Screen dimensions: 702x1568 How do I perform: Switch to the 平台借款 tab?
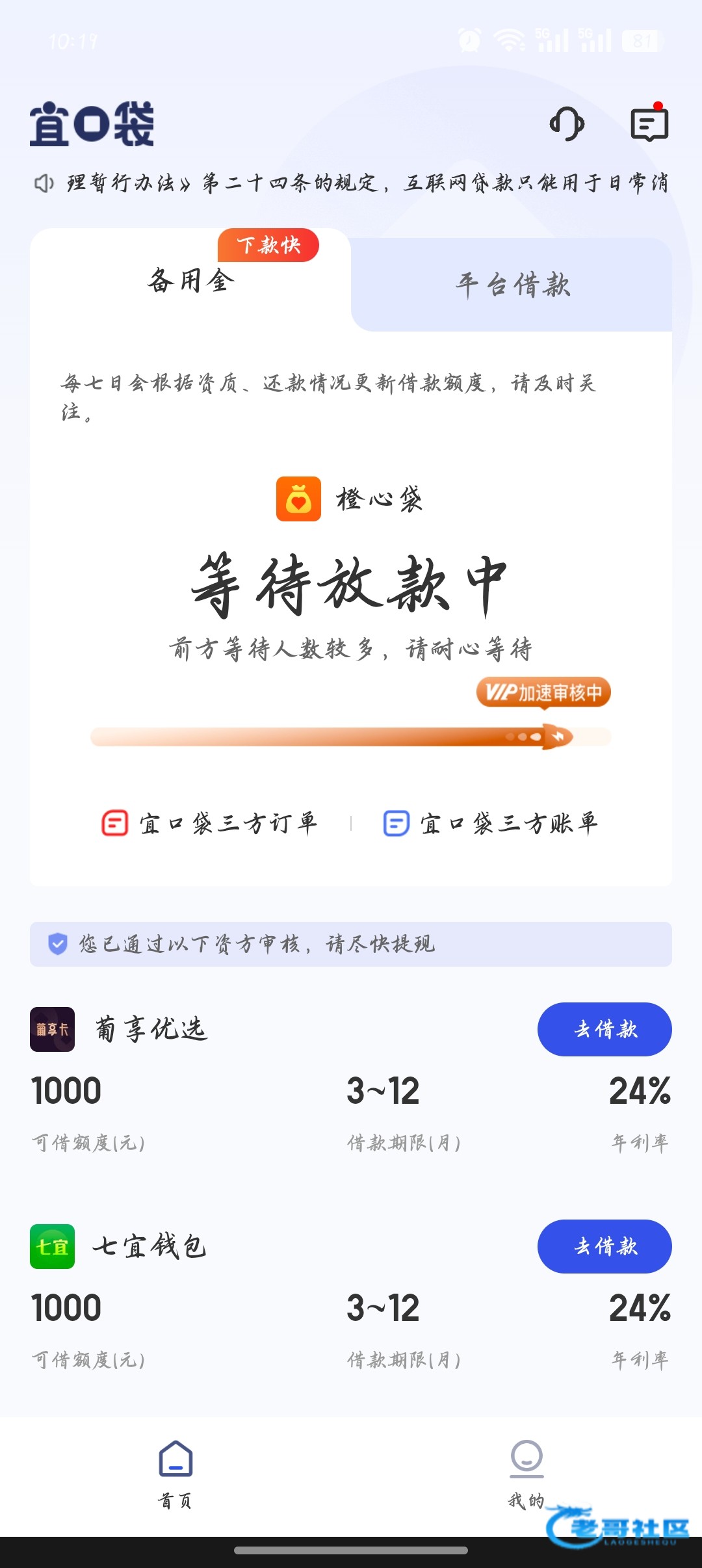512,285
